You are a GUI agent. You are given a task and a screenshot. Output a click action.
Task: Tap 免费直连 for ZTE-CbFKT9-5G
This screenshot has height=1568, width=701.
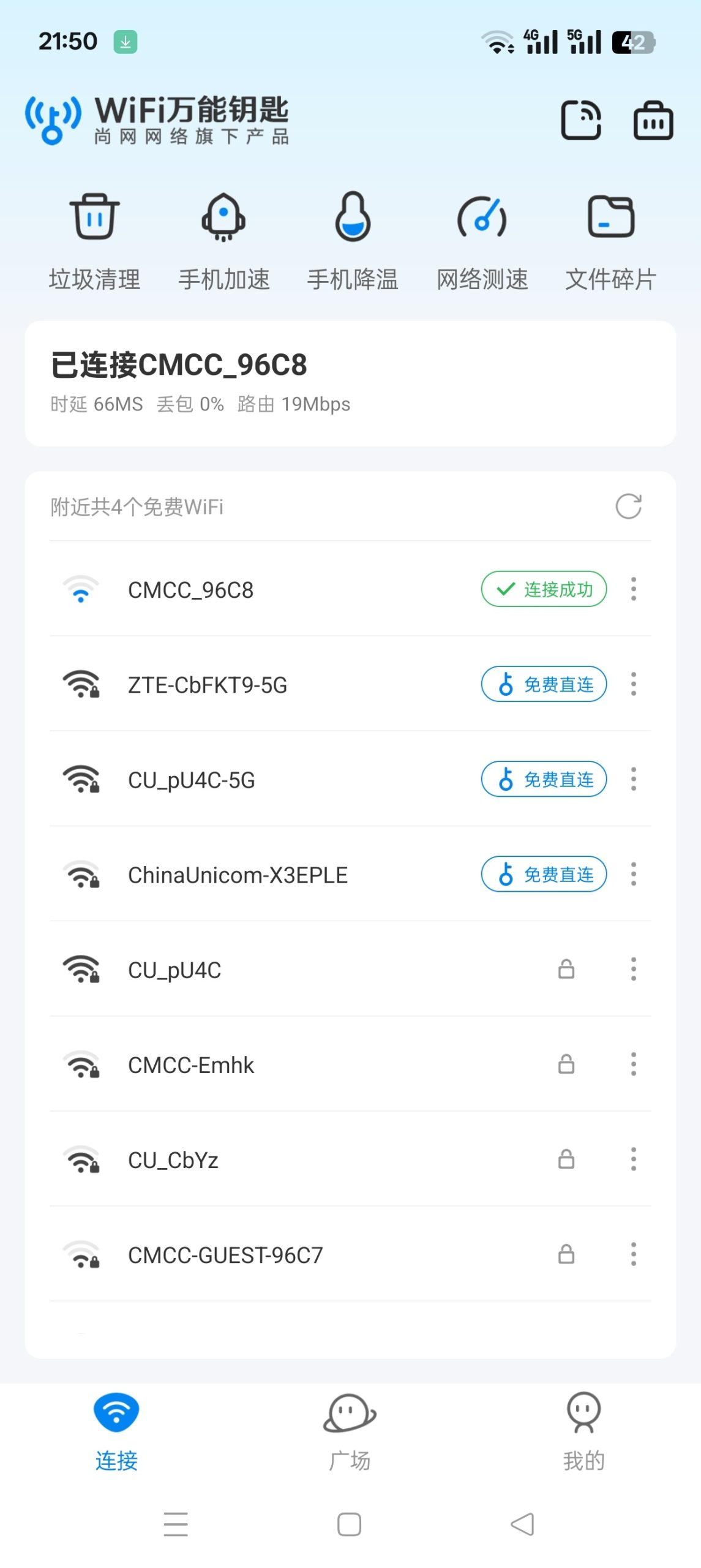click(542, 685)
